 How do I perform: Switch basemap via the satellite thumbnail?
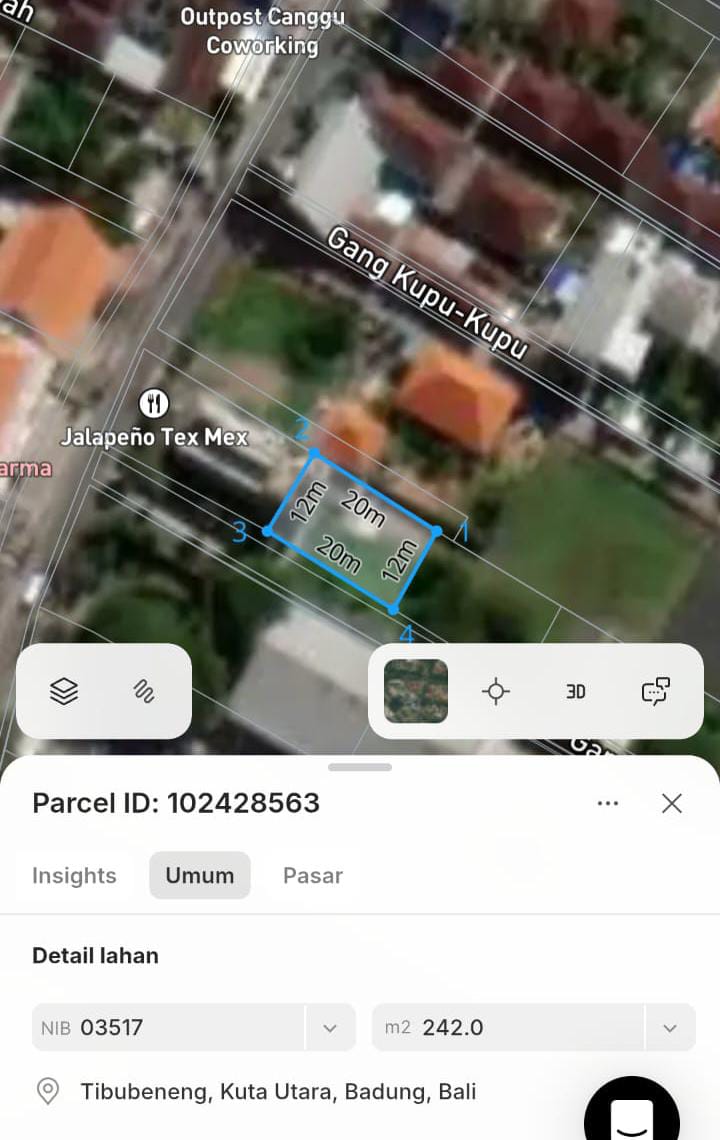pos(416,691)
